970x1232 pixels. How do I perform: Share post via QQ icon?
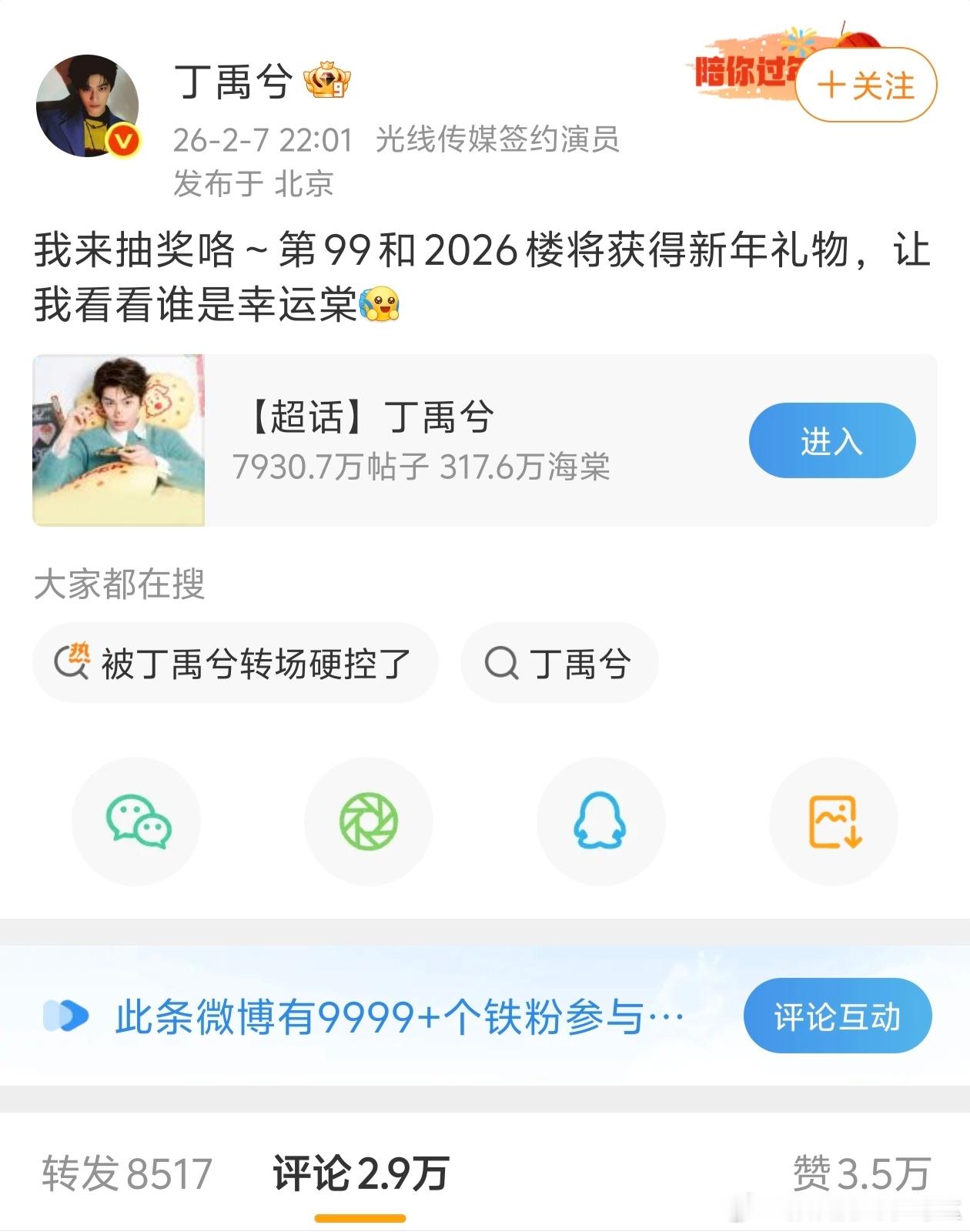pos(600,821)
